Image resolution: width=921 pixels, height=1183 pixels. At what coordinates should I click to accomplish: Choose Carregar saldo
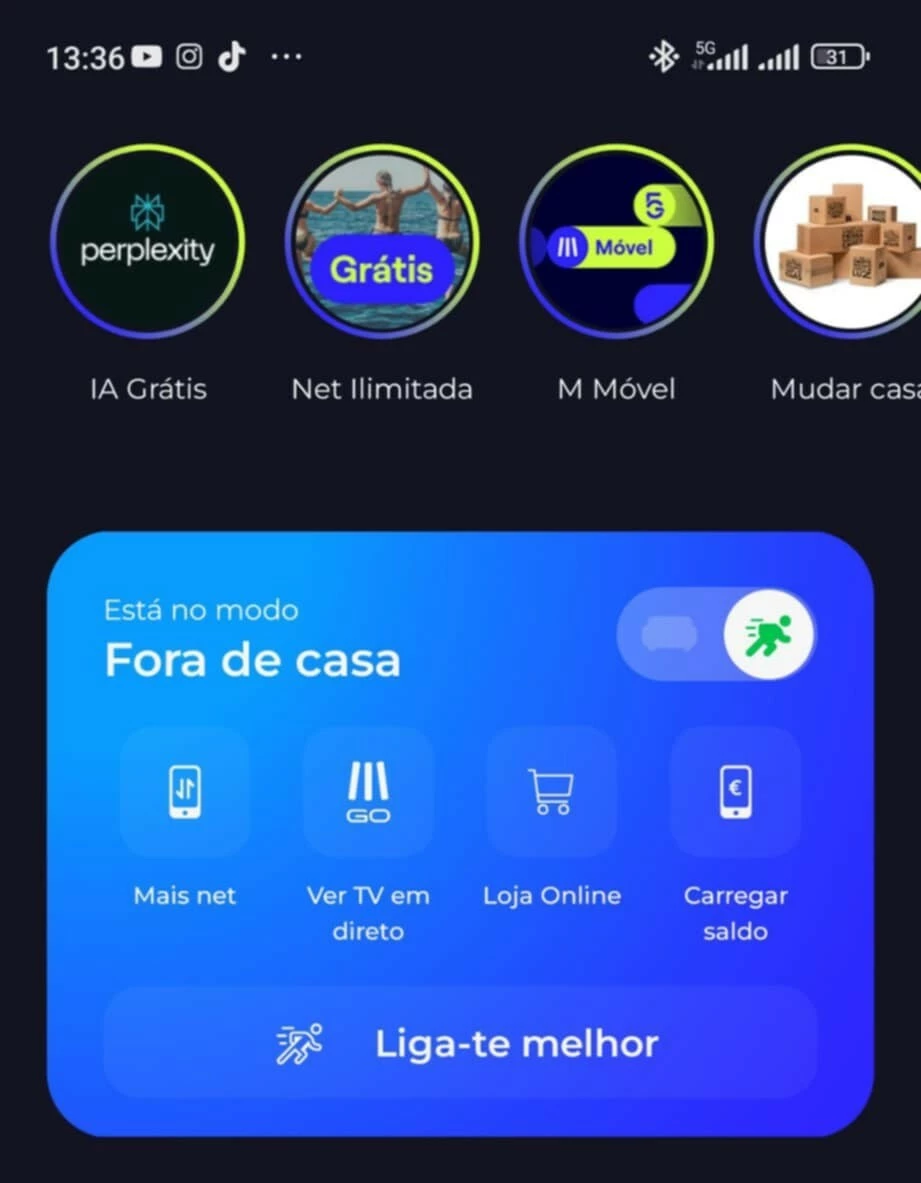735,793
